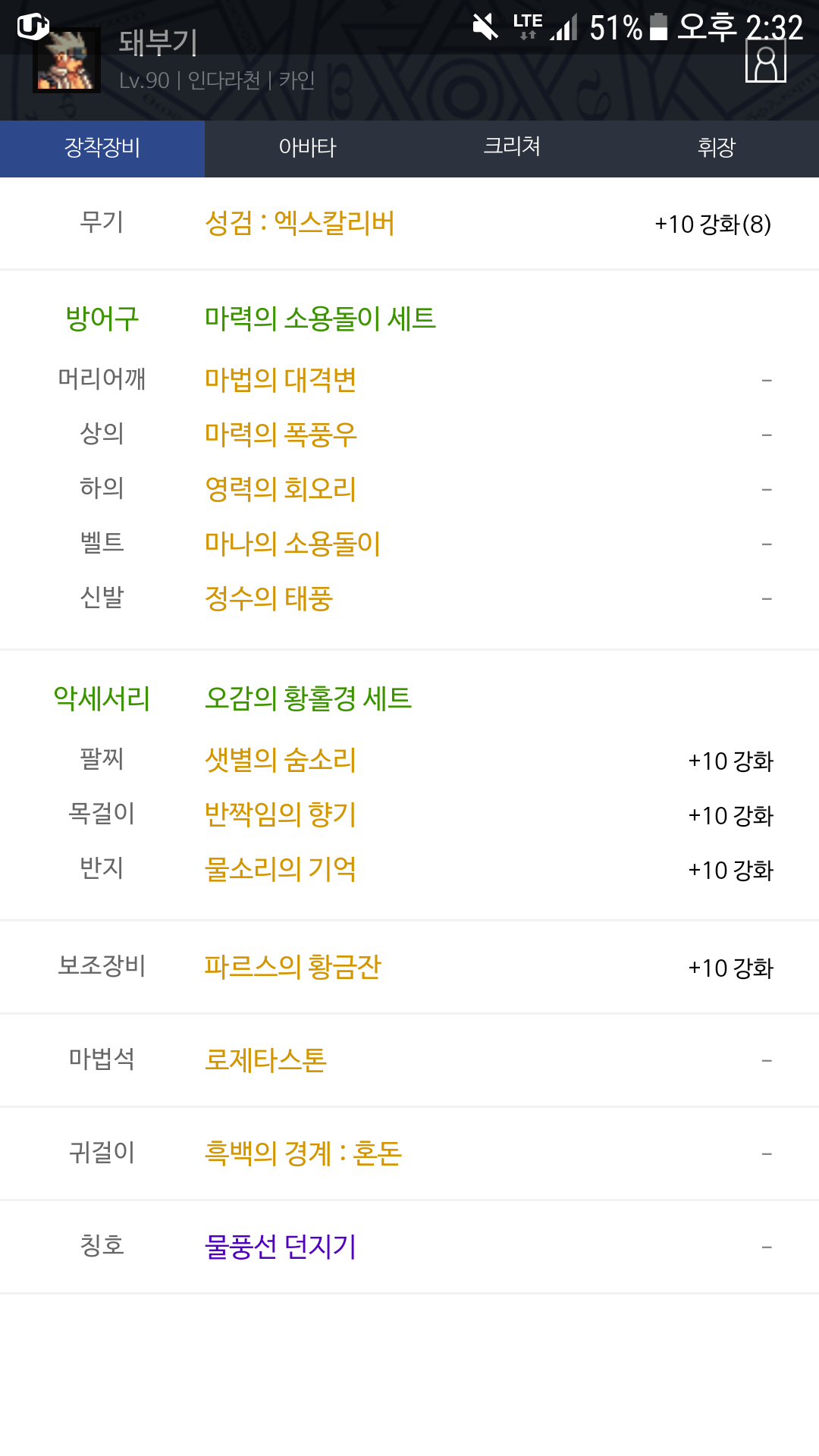The height and width of the screenshot is (1456, 819).
Task: Open earring 흑백의 경계 : 혼돈
Action: tap(303, 1153)
